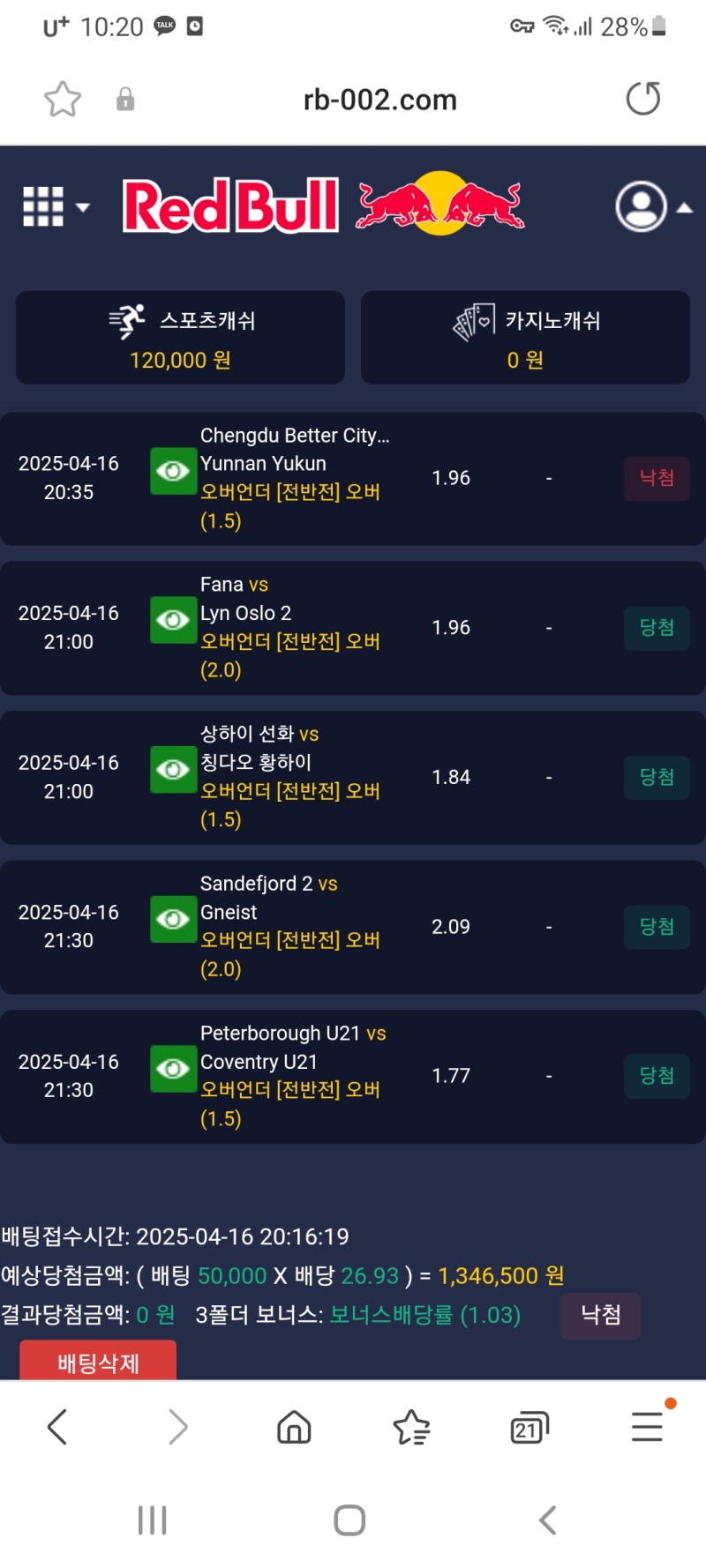Tap the rb-002.com address bar
The height and width of the screenshot is (1568, 706).
point(379,100)
